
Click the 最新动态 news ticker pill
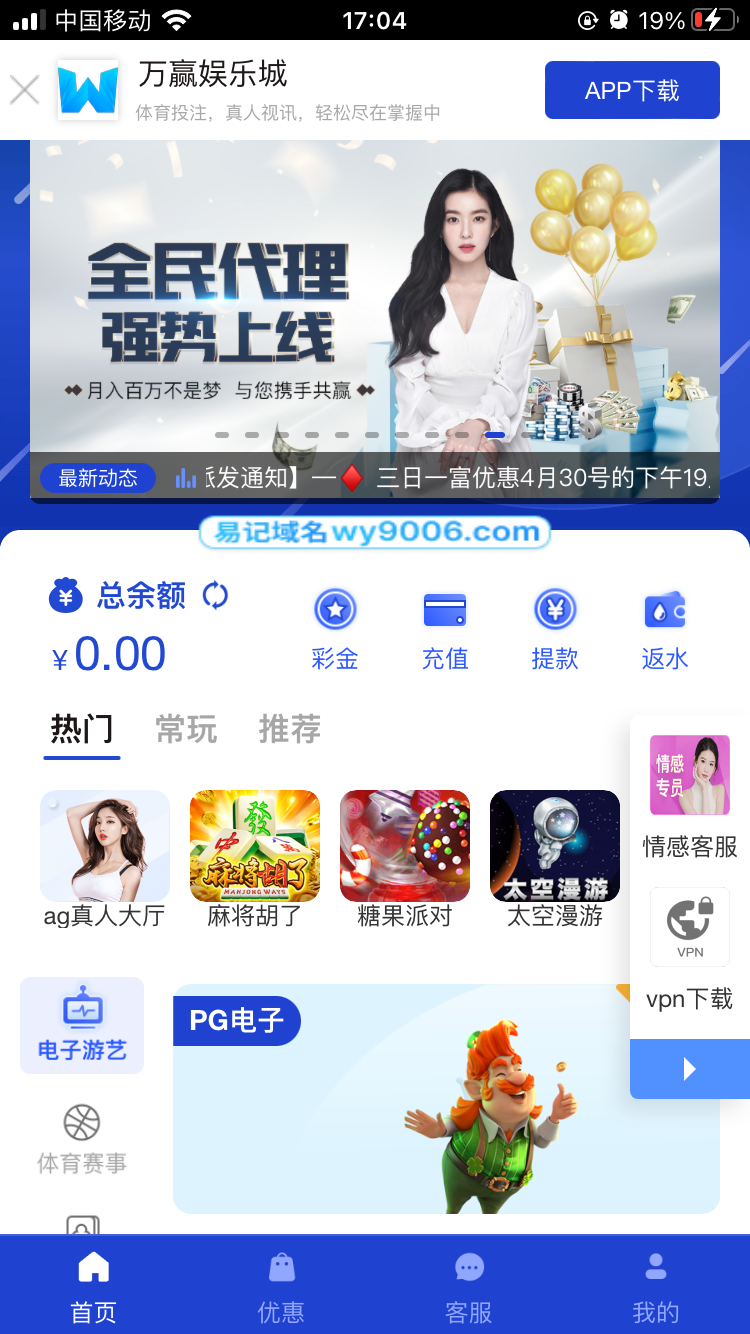[x=97, y=478]
